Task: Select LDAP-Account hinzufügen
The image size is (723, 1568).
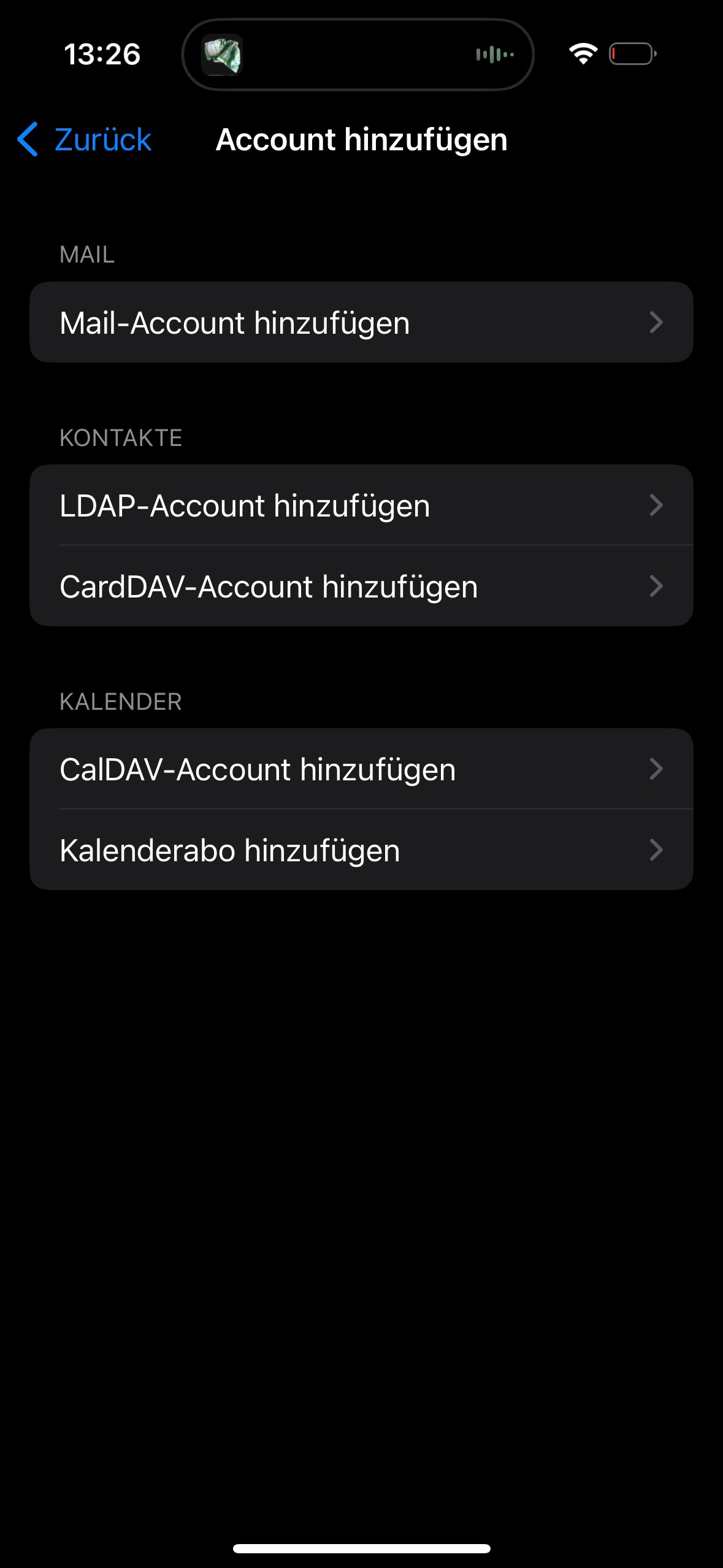Action: coord(361,505)
